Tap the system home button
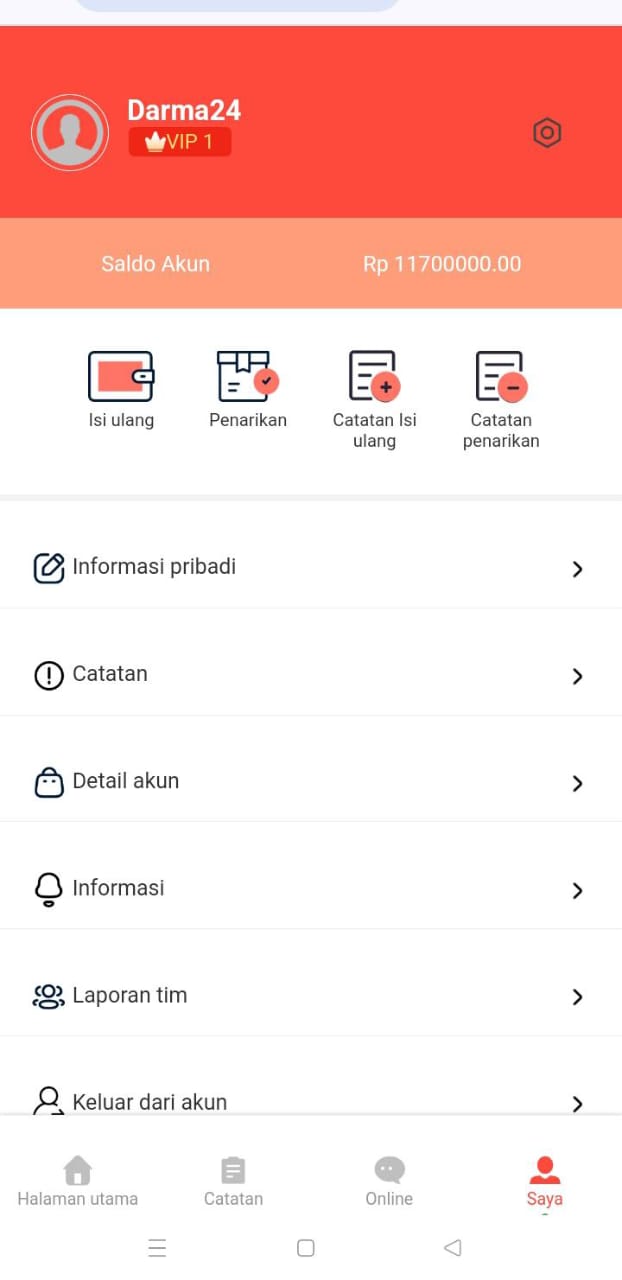The image size is (622, 1280). pyautogui.click(x=306, y=1248)
